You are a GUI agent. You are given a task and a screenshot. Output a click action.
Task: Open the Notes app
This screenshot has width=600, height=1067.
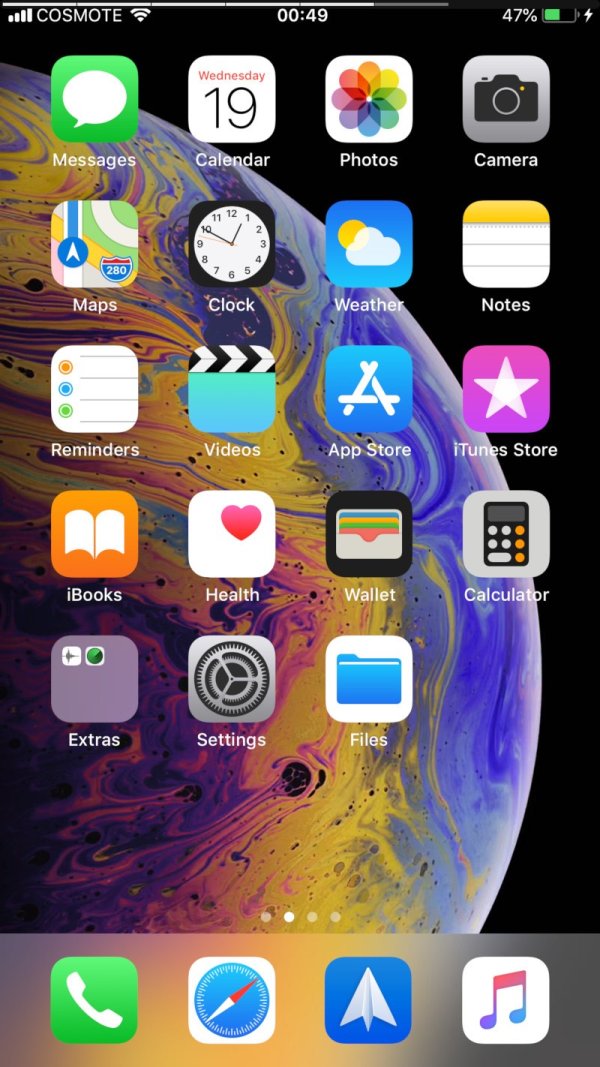tap(506, 244)
